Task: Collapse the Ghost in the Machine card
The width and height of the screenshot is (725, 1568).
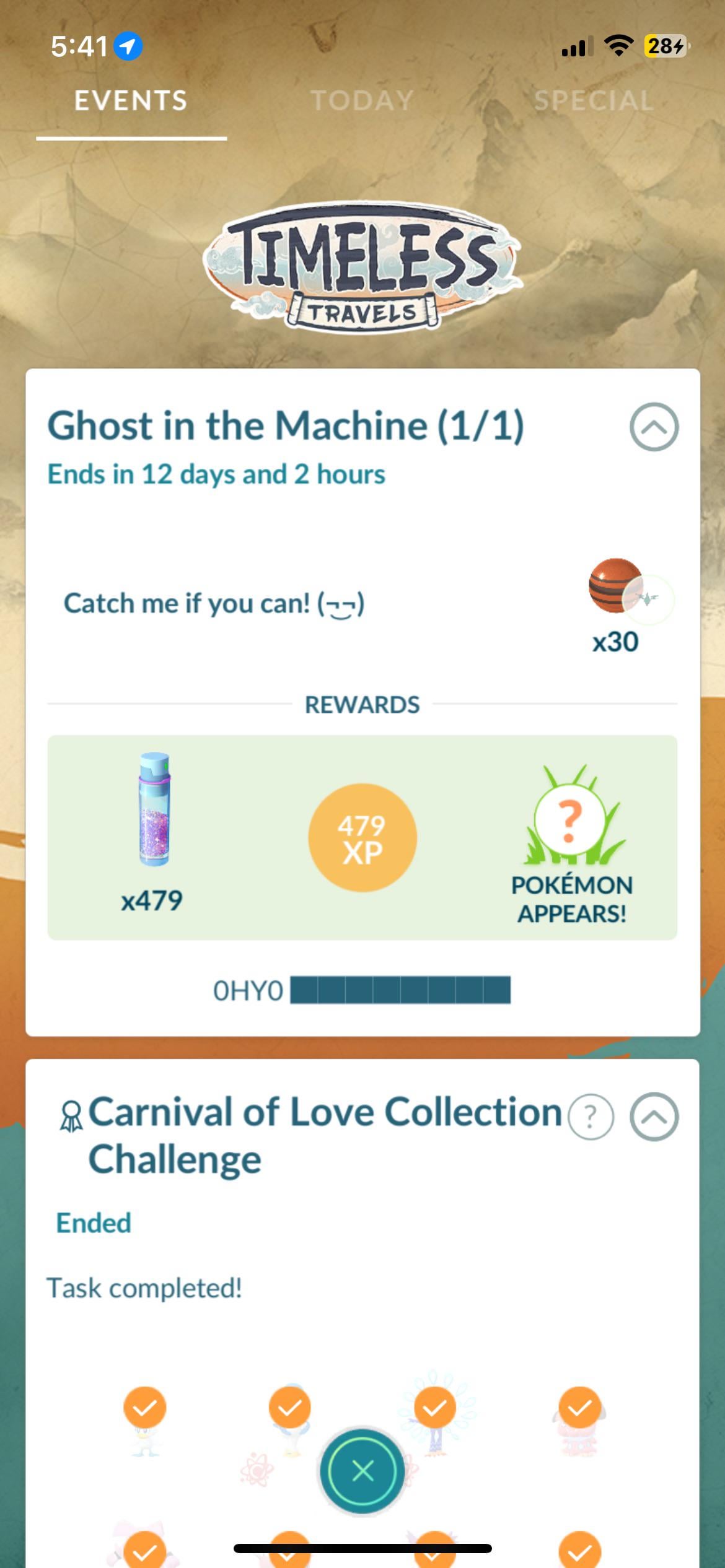Action: pos(654,427)
